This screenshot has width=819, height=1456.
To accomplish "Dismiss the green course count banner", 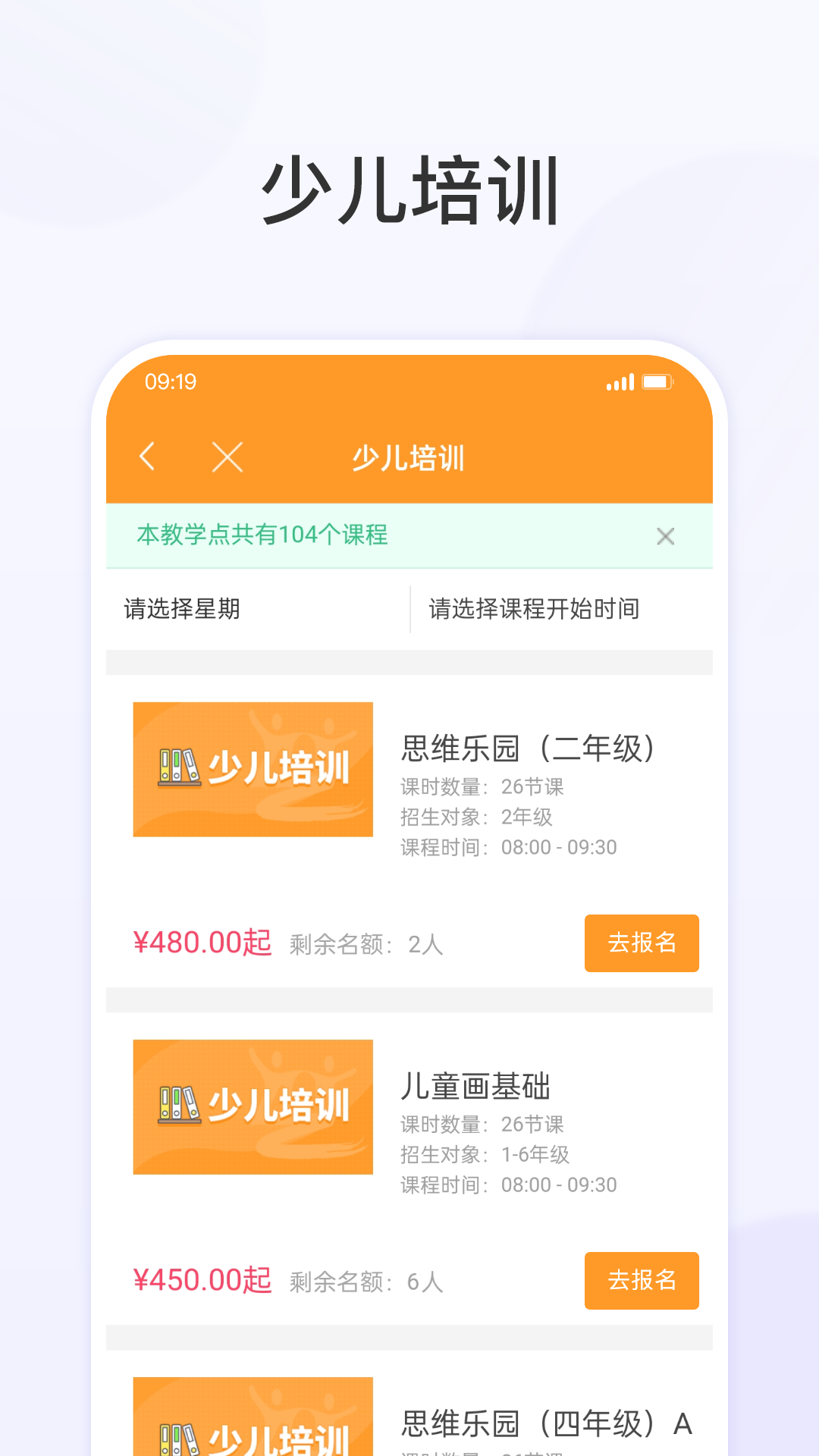I will tap(666, 536).
